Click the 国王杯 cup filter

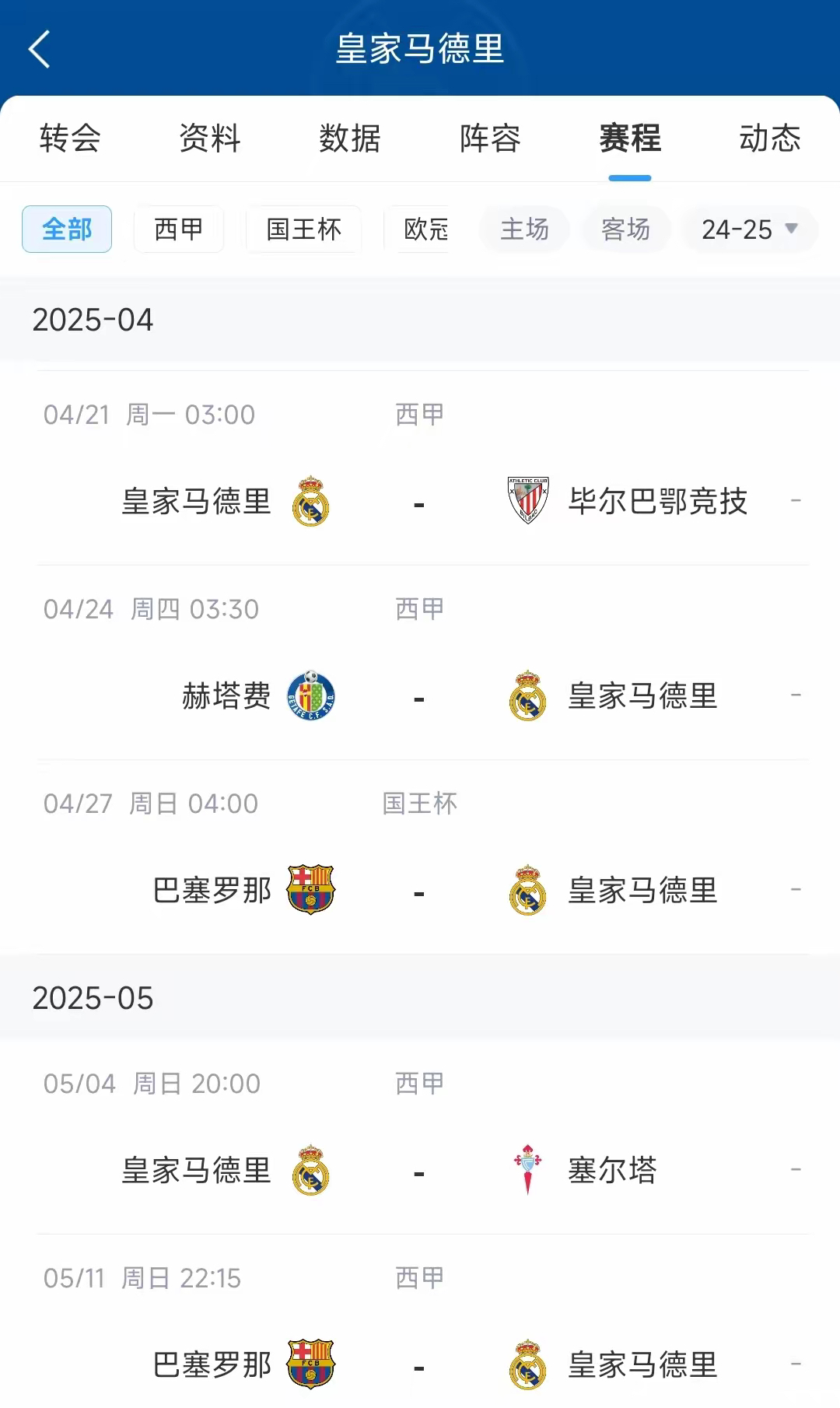[x=302, y=229]
